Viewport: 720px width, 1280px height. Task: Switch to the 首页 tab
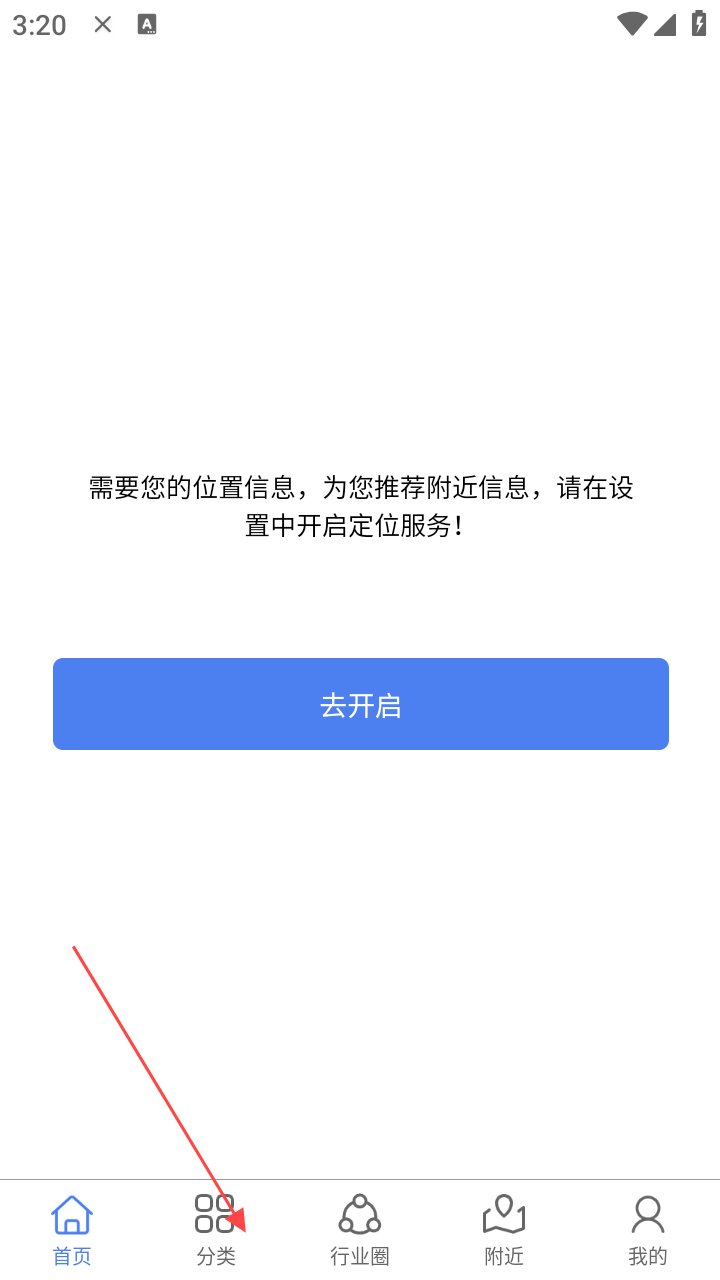pos(72,1230)
